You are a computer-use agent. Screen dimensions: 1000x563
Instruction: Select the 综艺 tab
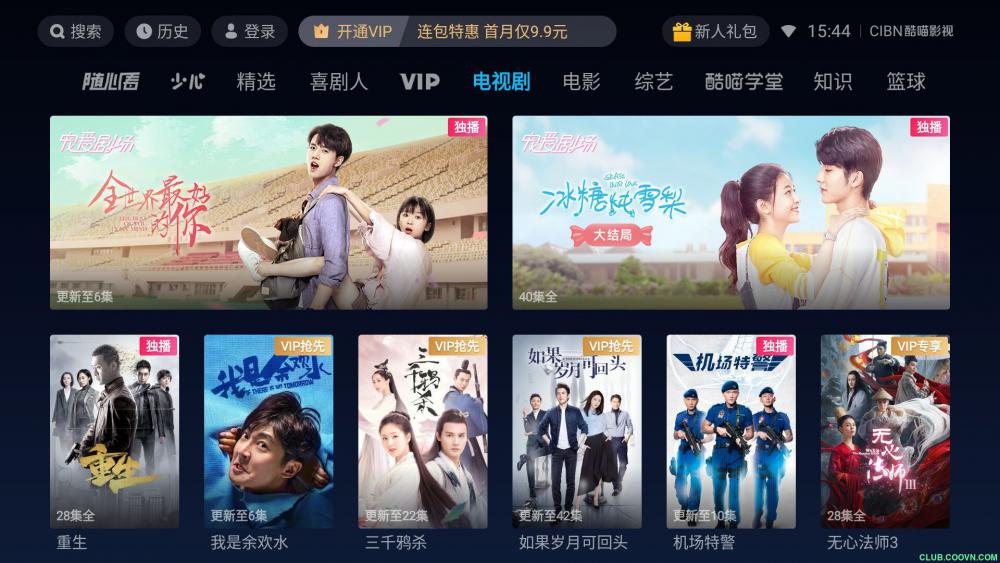654,82
